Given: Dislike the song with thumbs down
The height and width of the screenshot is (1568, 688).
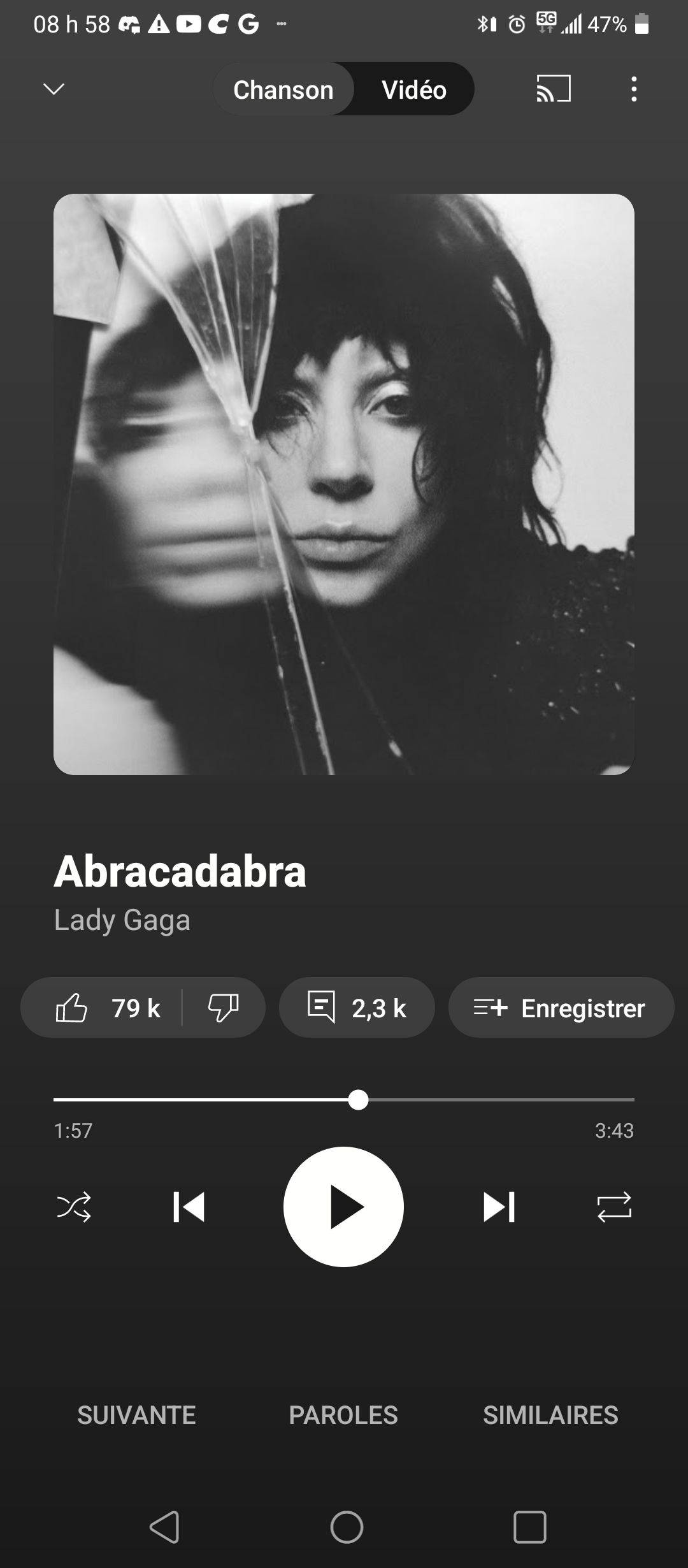Looking at the screenshot, I should [x=223, y=1008].
